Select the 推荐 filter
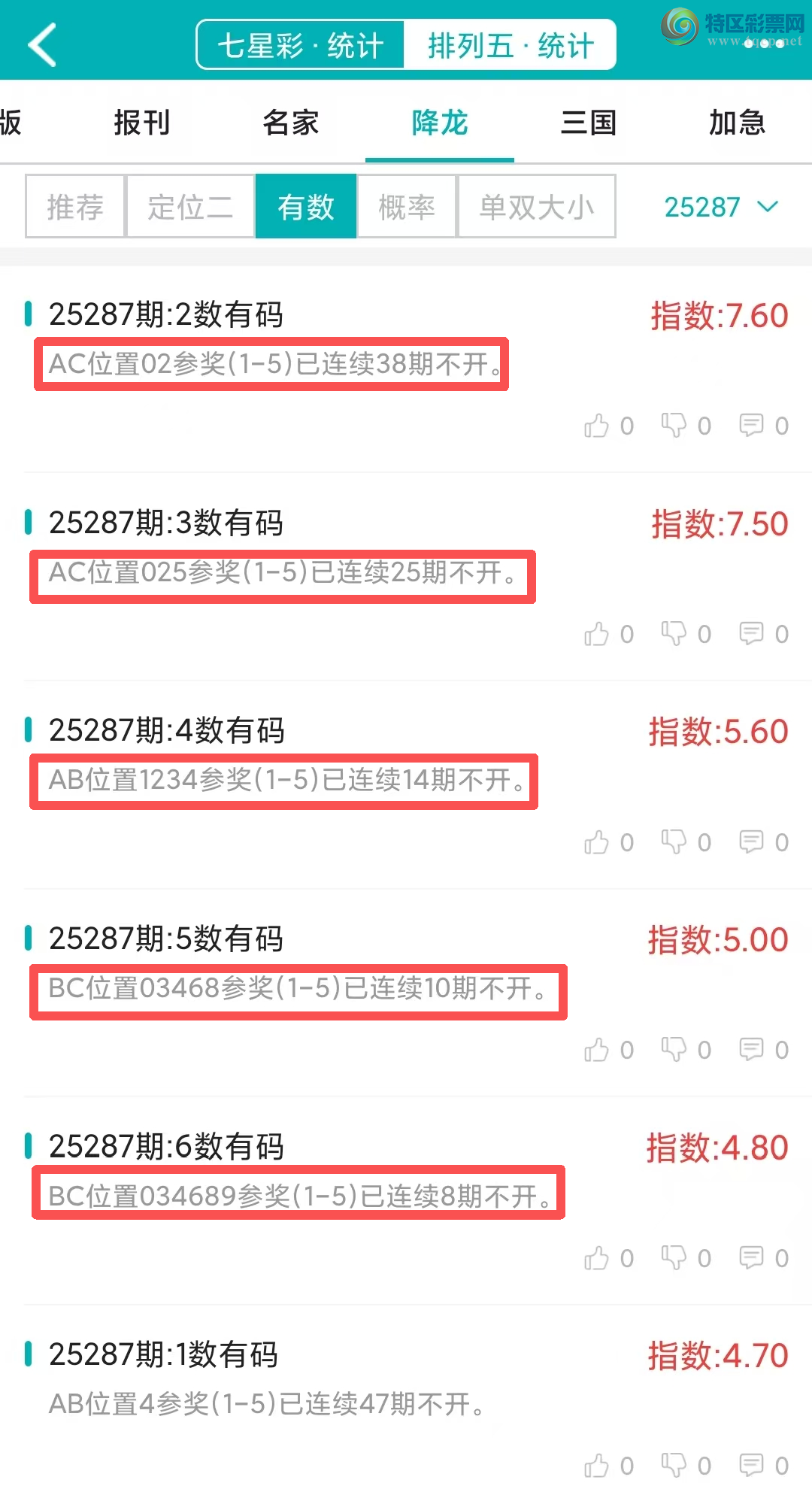Screen dimensions: 812x1492 [75, 207]
